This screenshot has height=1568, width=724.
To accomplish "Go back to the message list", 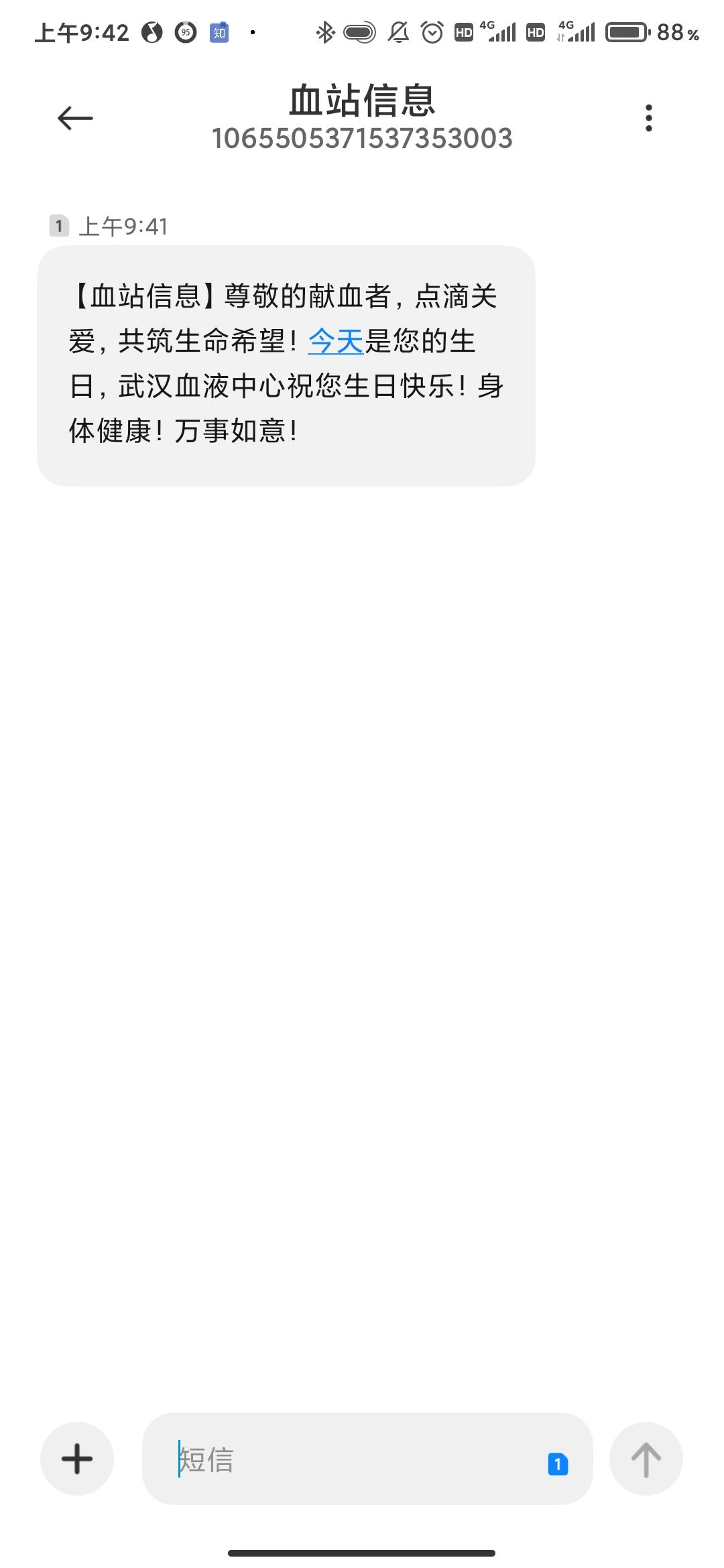I will pyautogui.click(x=75, y=119).
